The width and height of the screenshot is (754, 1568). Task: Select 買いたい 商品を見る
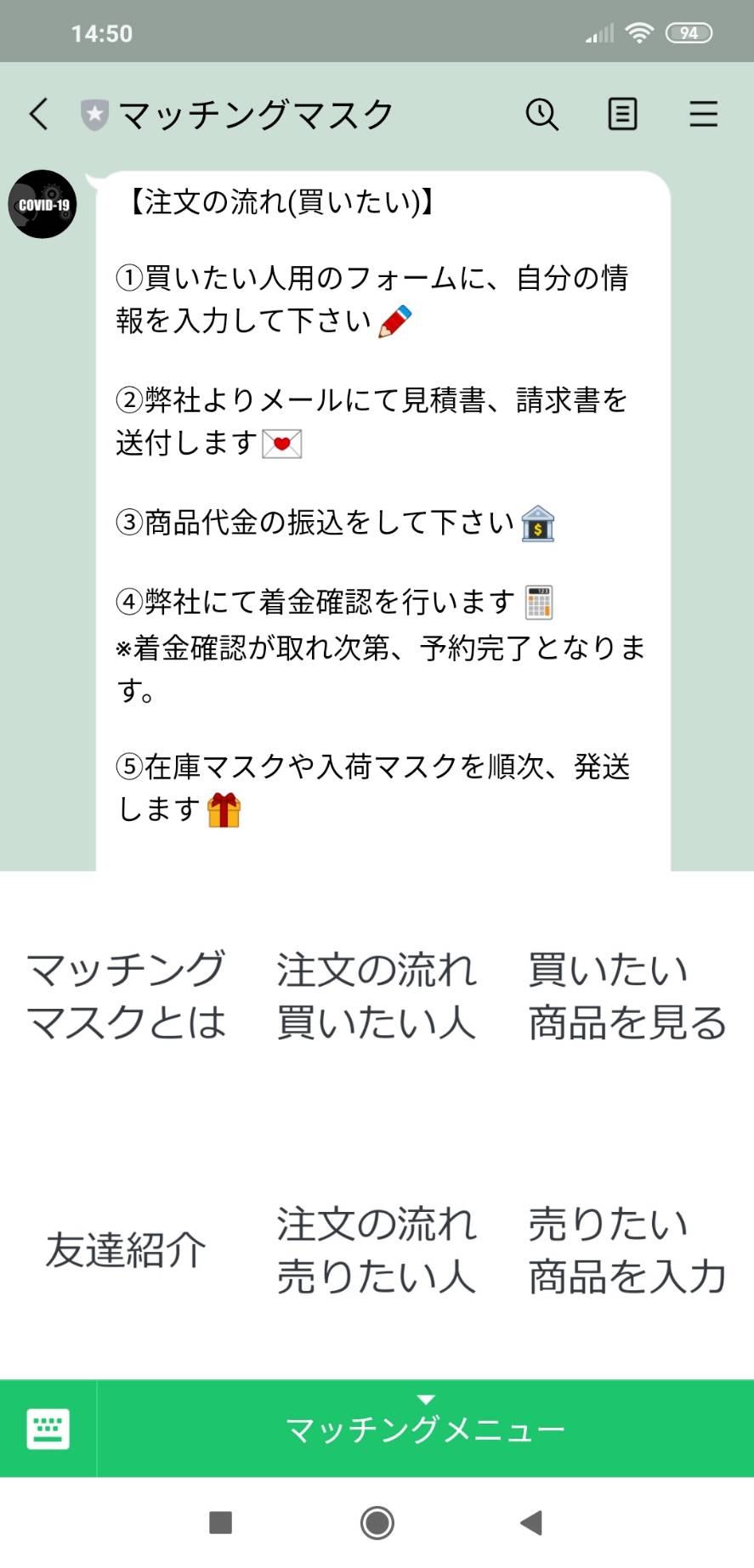(x=628, y=996)
